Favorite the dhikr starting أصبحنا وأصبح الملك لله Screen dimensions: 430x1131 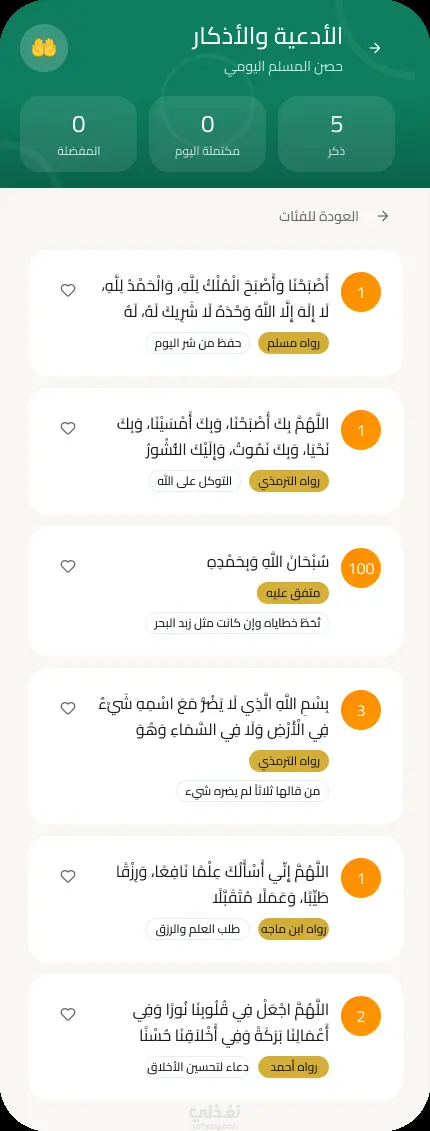click(x=68, y=291)
